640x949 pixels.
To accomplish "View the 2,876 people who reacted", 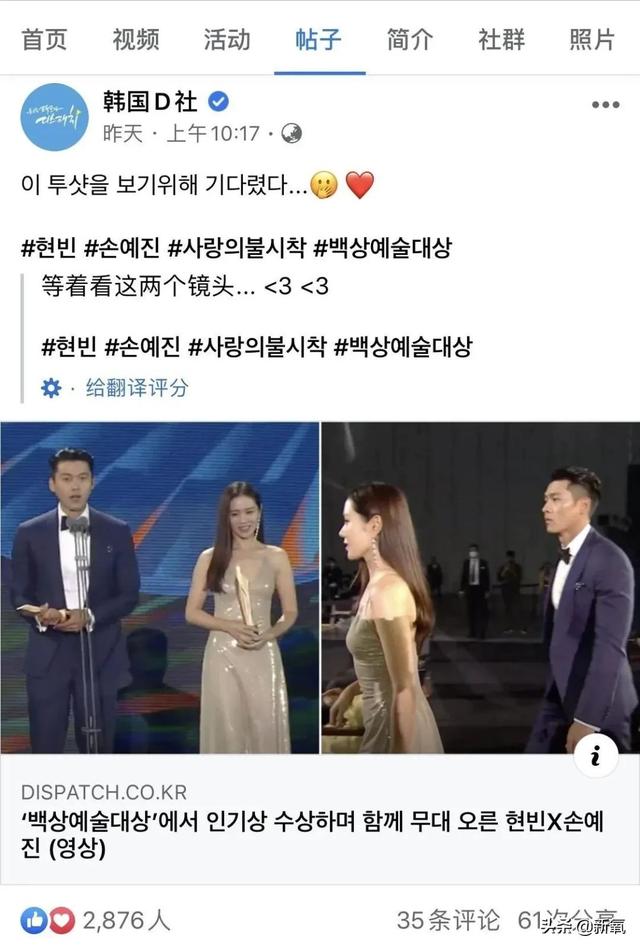I will [101, 921].
